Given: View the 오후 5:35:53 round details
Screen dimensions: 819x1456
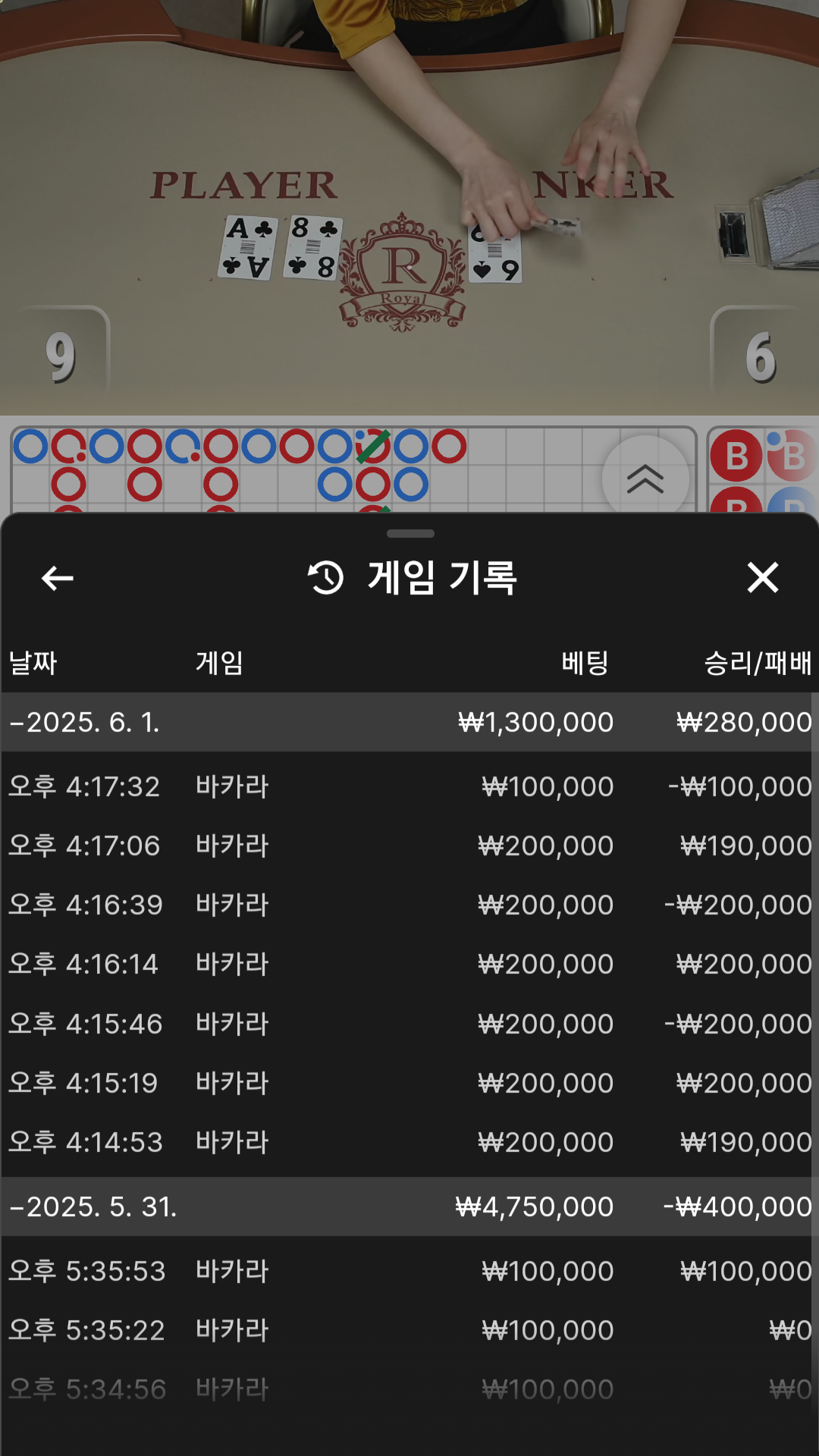Looking at the screenshot, I should coord(409,1271).
